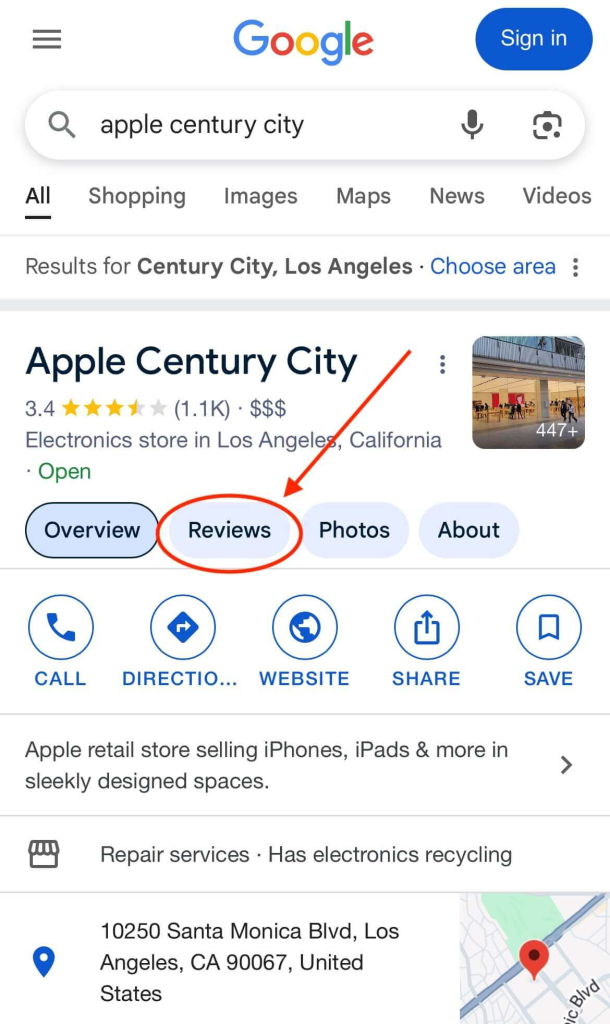Select the Photos chip
Viewport: 610px width, 1024px height.
[354, 530]
